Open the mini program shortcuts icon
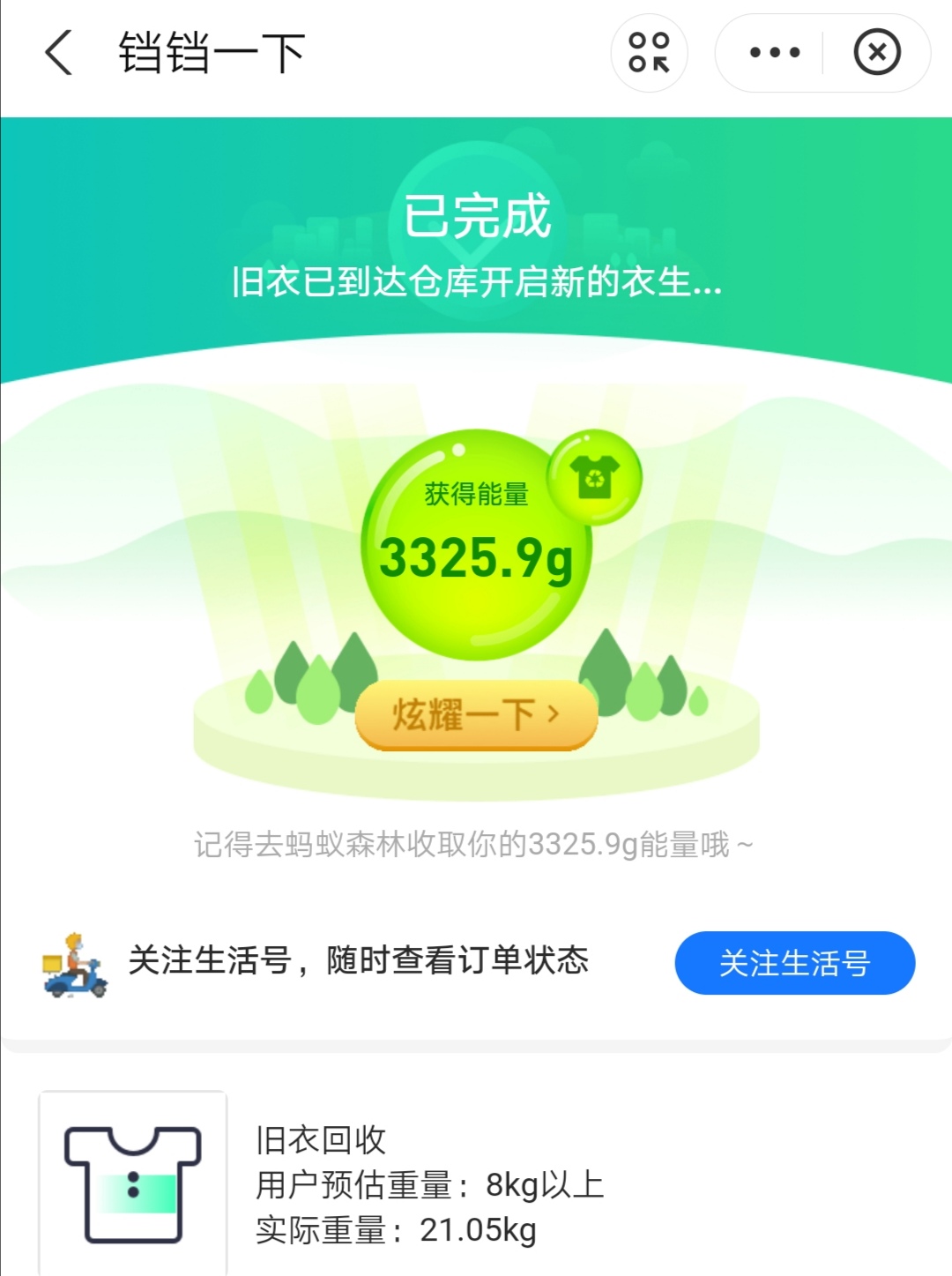Image resolution: width=952 pixels, height=1276 pixels. [x=649, y=53]
